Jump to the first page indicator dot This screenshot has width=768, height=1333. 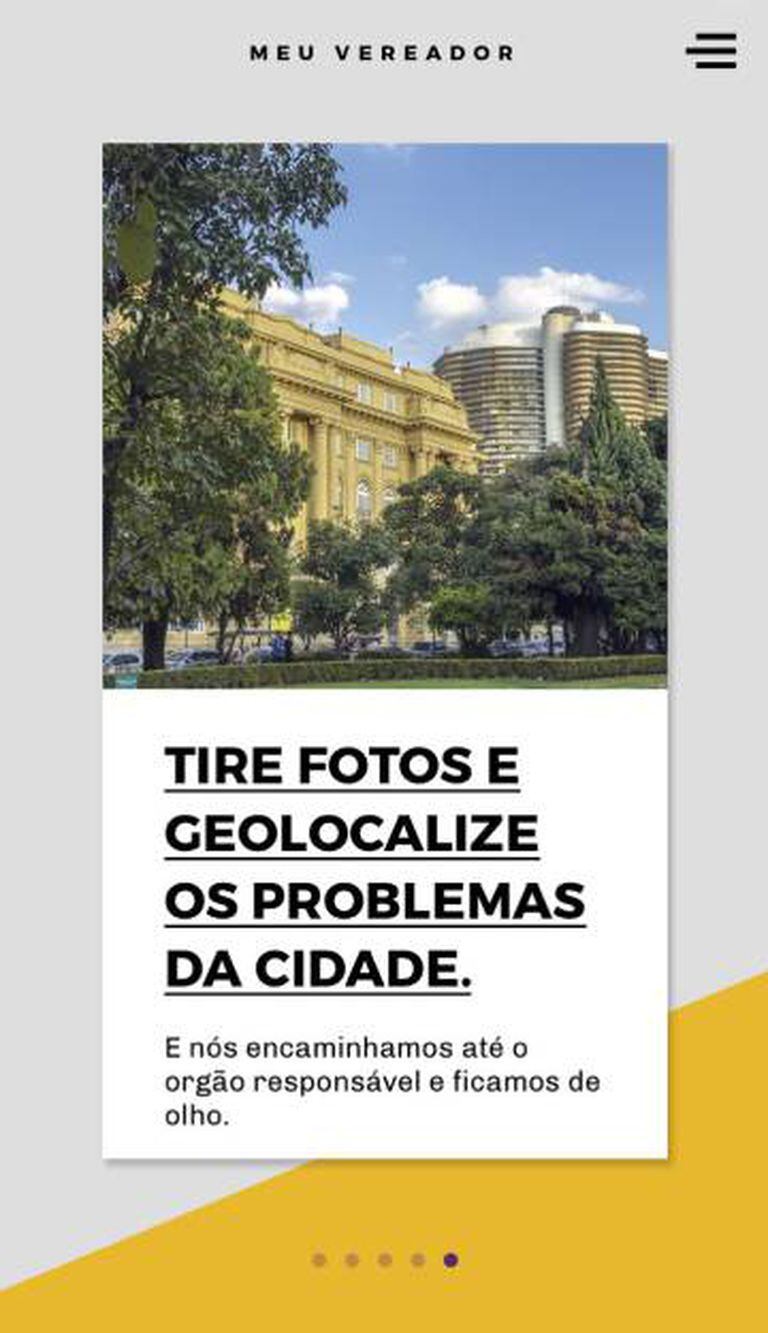(x=319, y=1260)
